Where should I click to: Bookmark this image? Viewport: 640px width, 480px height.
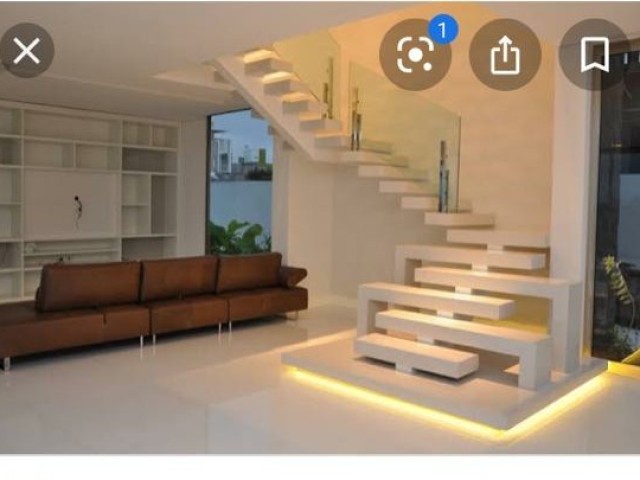coord(594,55)
